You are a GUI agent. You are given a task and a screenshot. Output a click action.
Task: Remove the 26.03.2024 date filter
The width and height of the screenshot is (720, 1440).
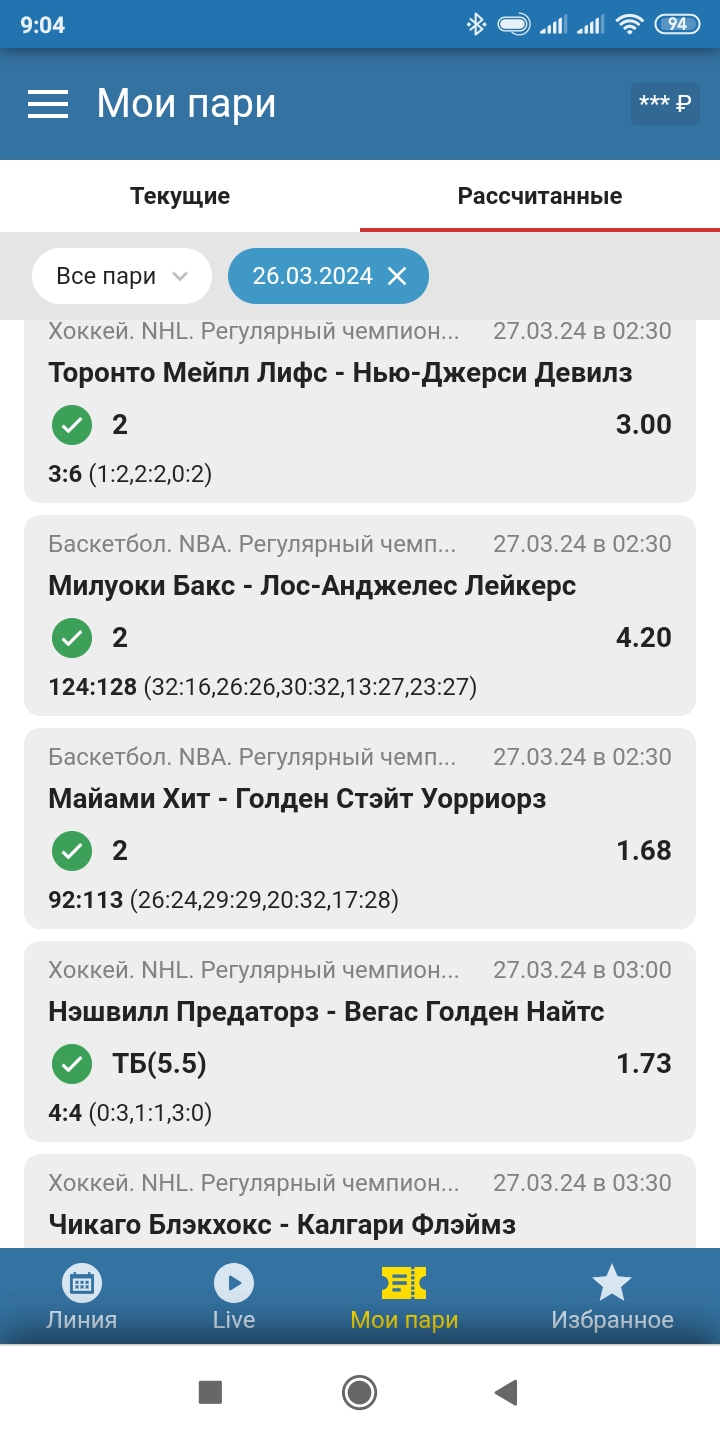[397, 276]
